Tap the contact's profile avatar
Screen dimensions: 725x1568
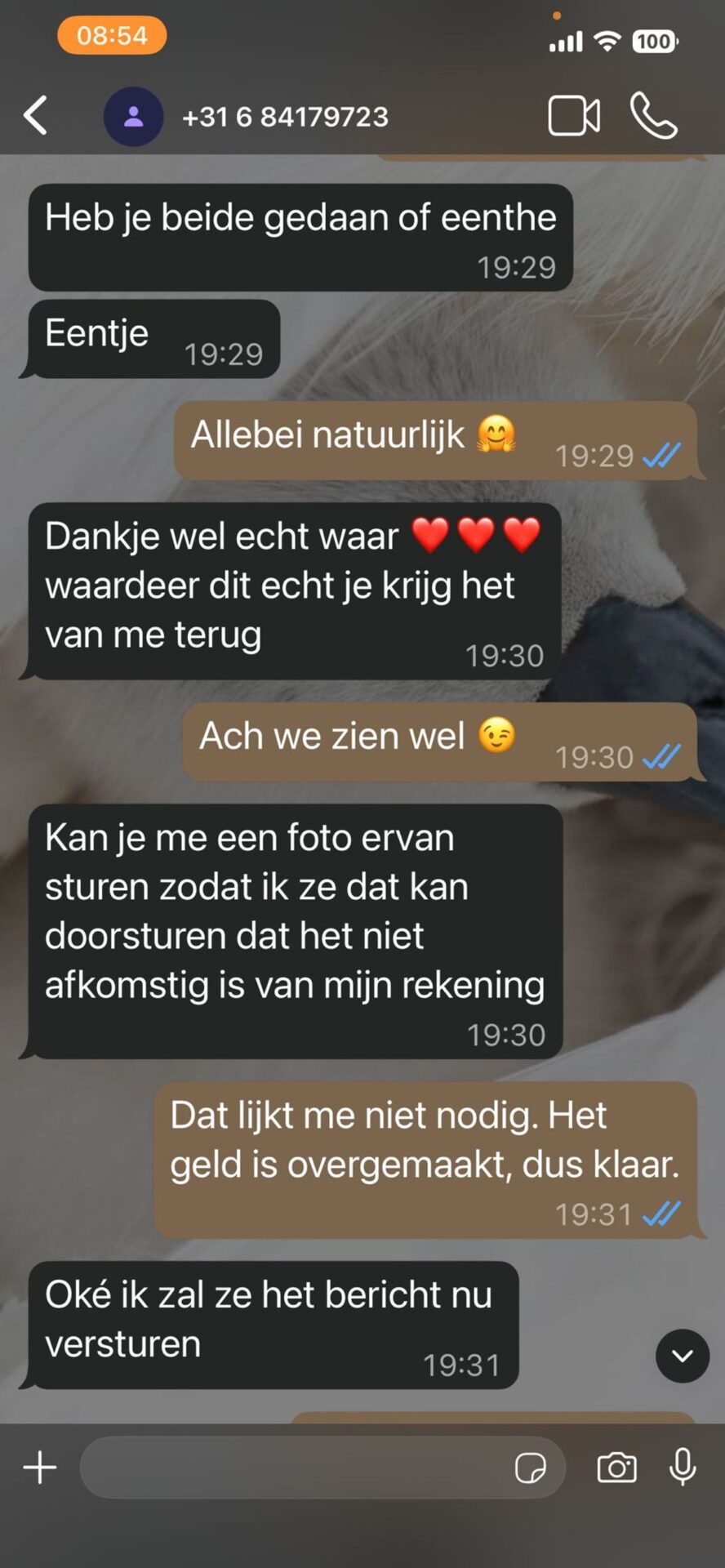click(x=133, y=117)
